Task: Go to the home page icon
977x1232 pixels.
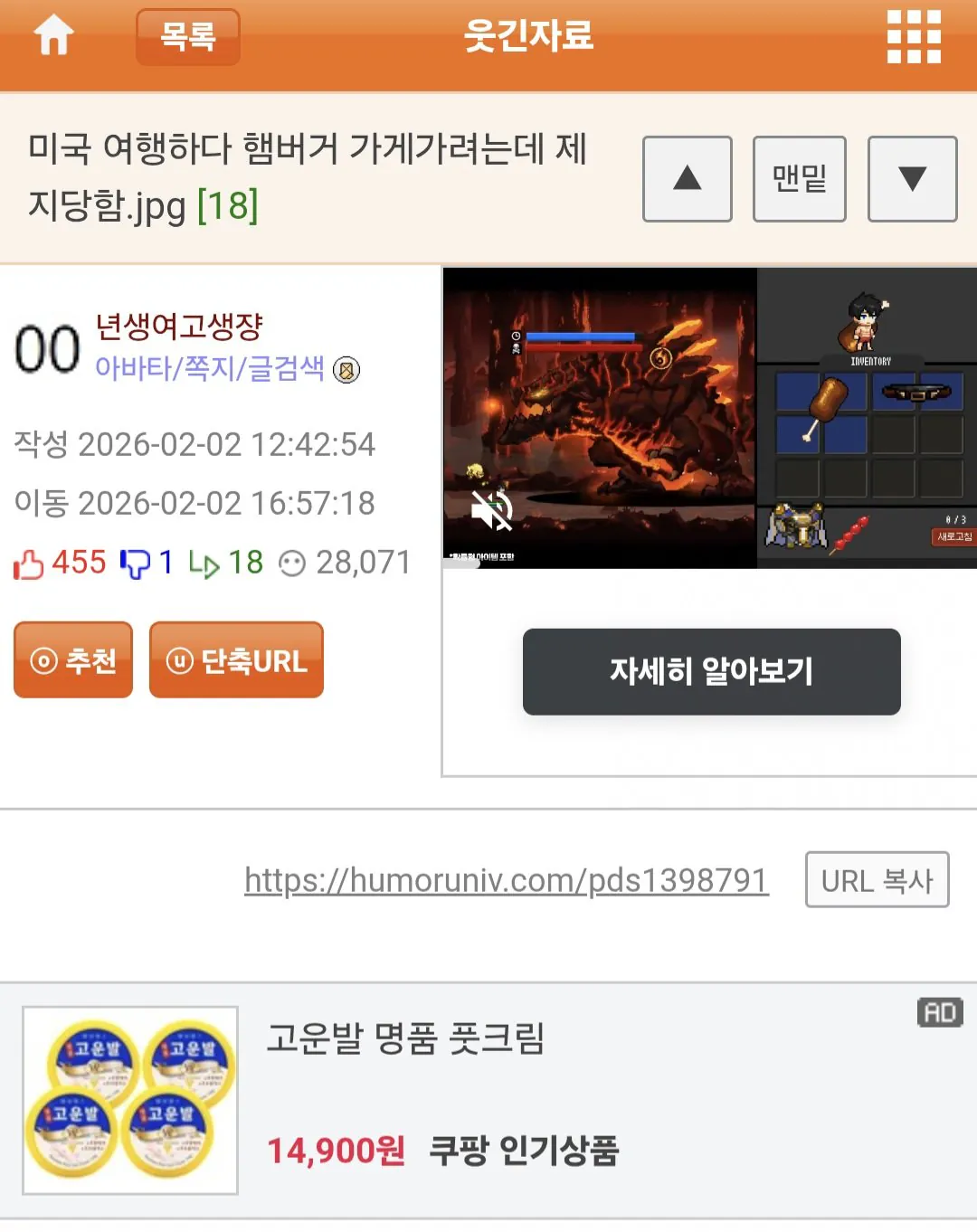Action: point(53,36)
